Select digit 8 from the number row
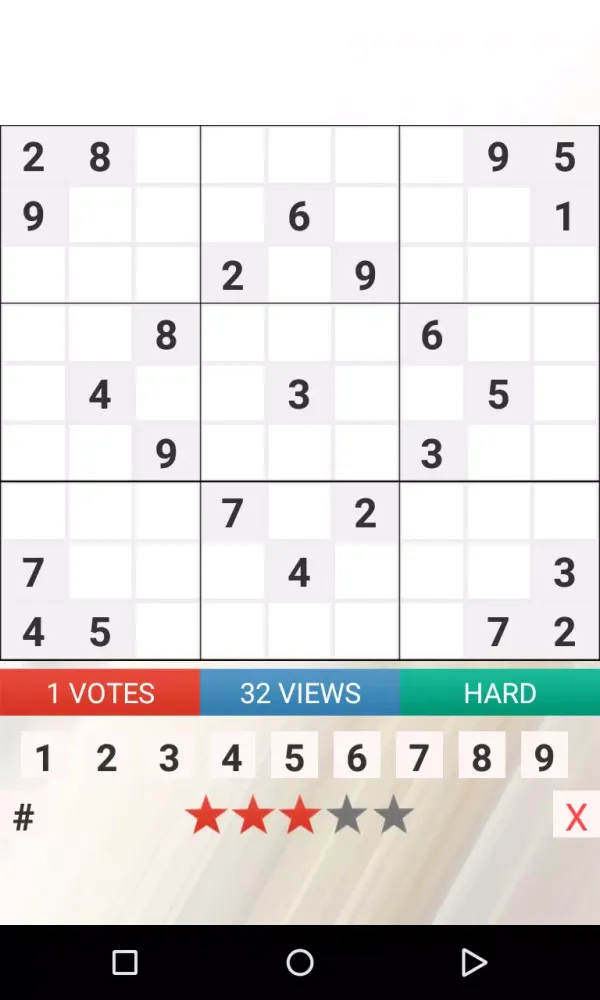Screen dimensions: 600x1000 tap(482, 757)
